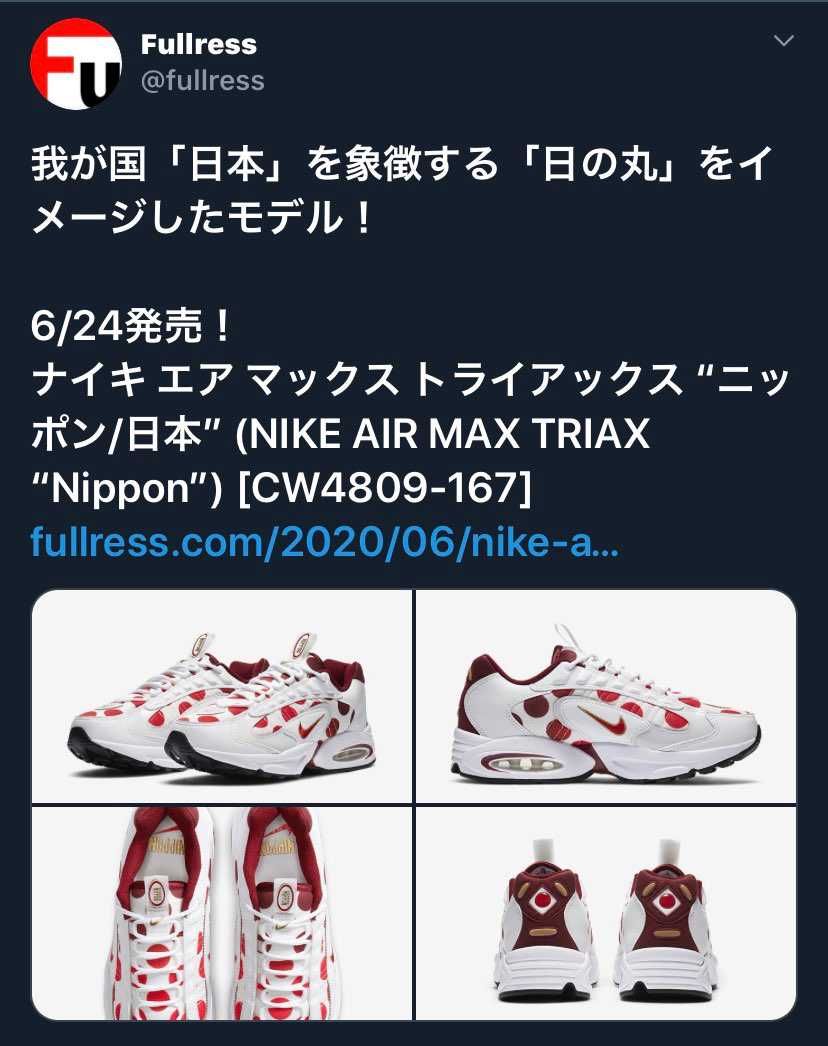
Task: View side profile sneaker photo
Action: [x=606, y=696]
